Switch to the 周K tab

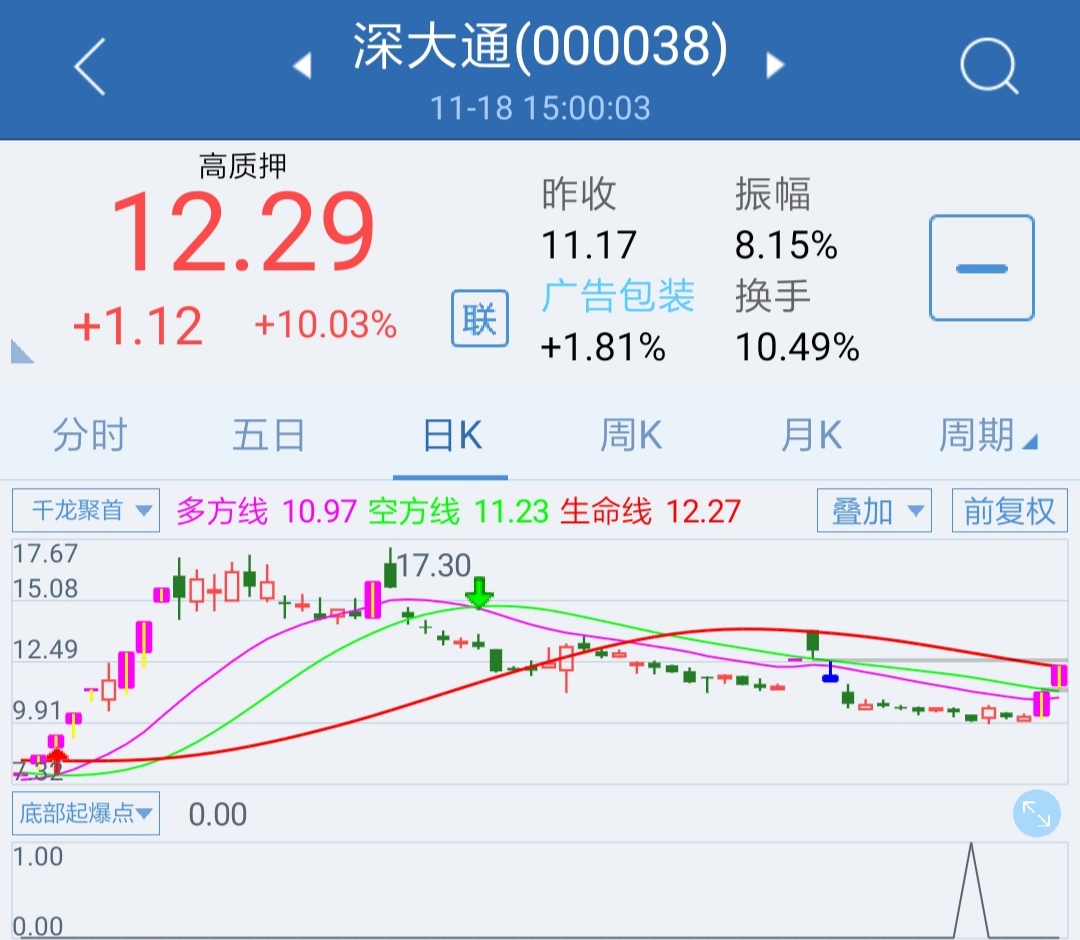tap(631, 436)
